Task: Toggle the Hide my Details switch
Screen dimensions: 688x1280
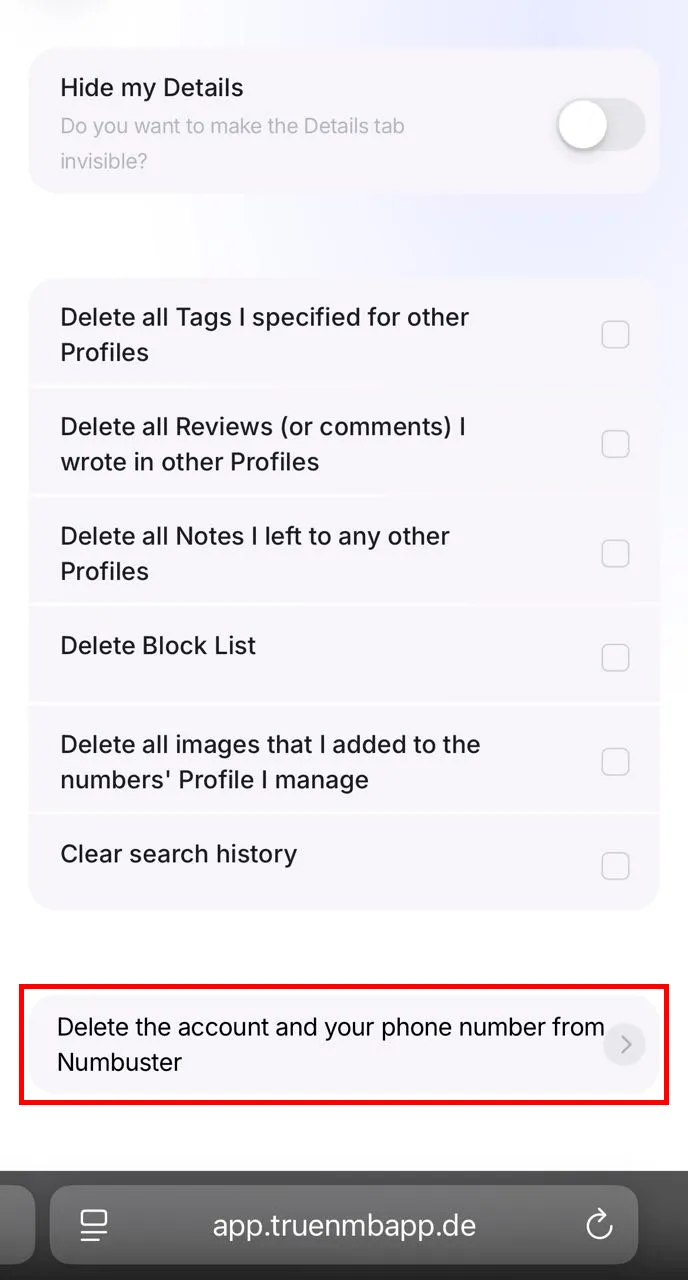Action: point(600,126)
